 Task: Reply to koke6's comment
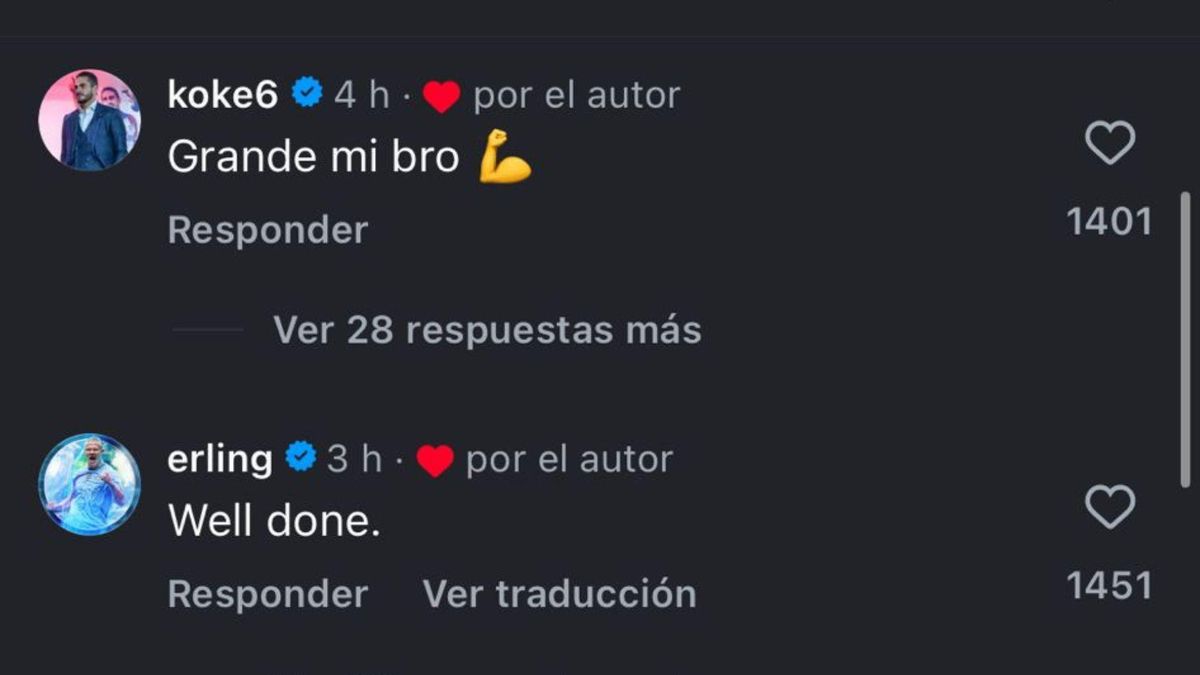(x=268, y=230)
